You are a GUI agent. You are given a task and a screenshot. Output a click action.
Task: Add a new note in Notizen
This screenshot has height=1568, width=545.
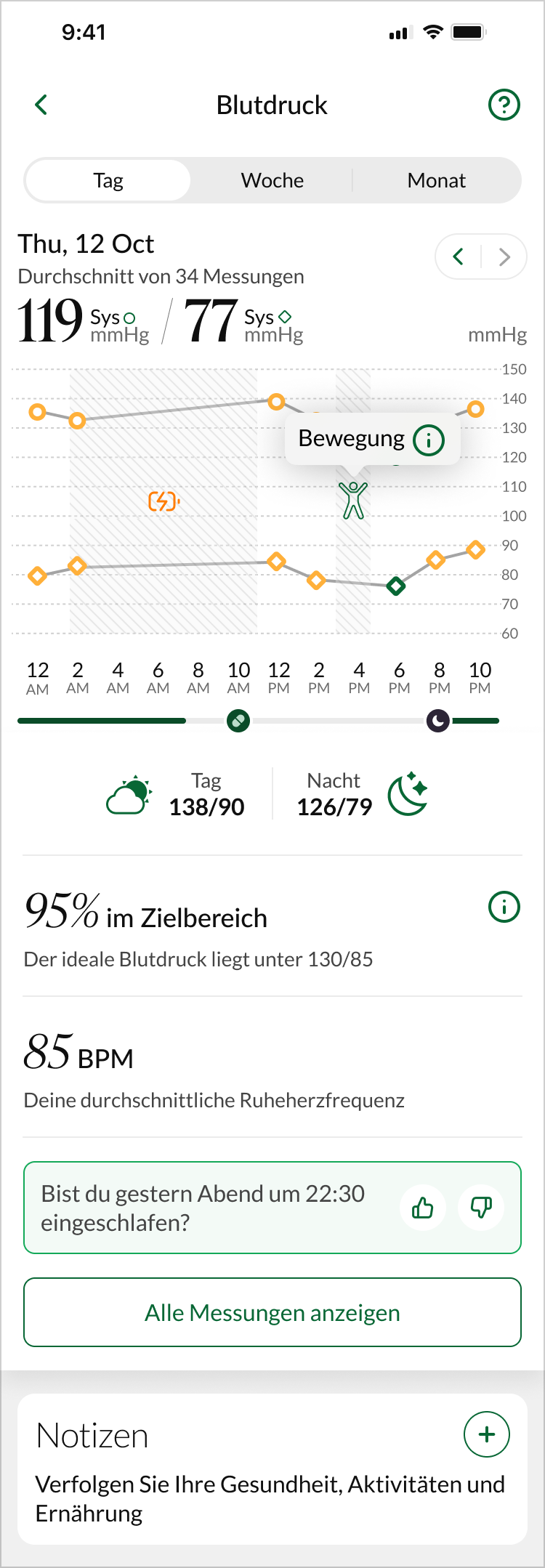[x=487, y=1434]
